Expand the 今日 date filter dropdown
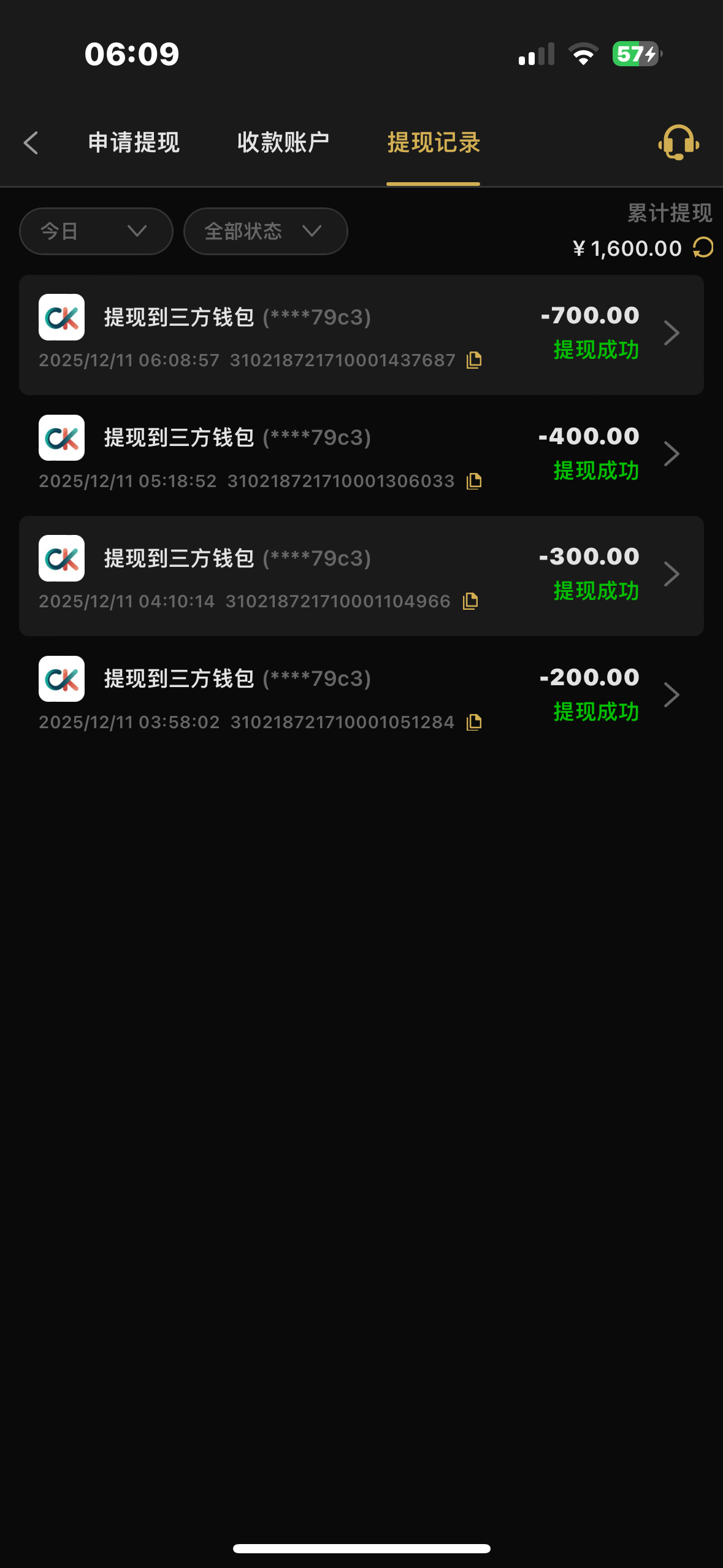Image resolution: width=723 pixels, height=1568 pixels. [x=96, y=231]
